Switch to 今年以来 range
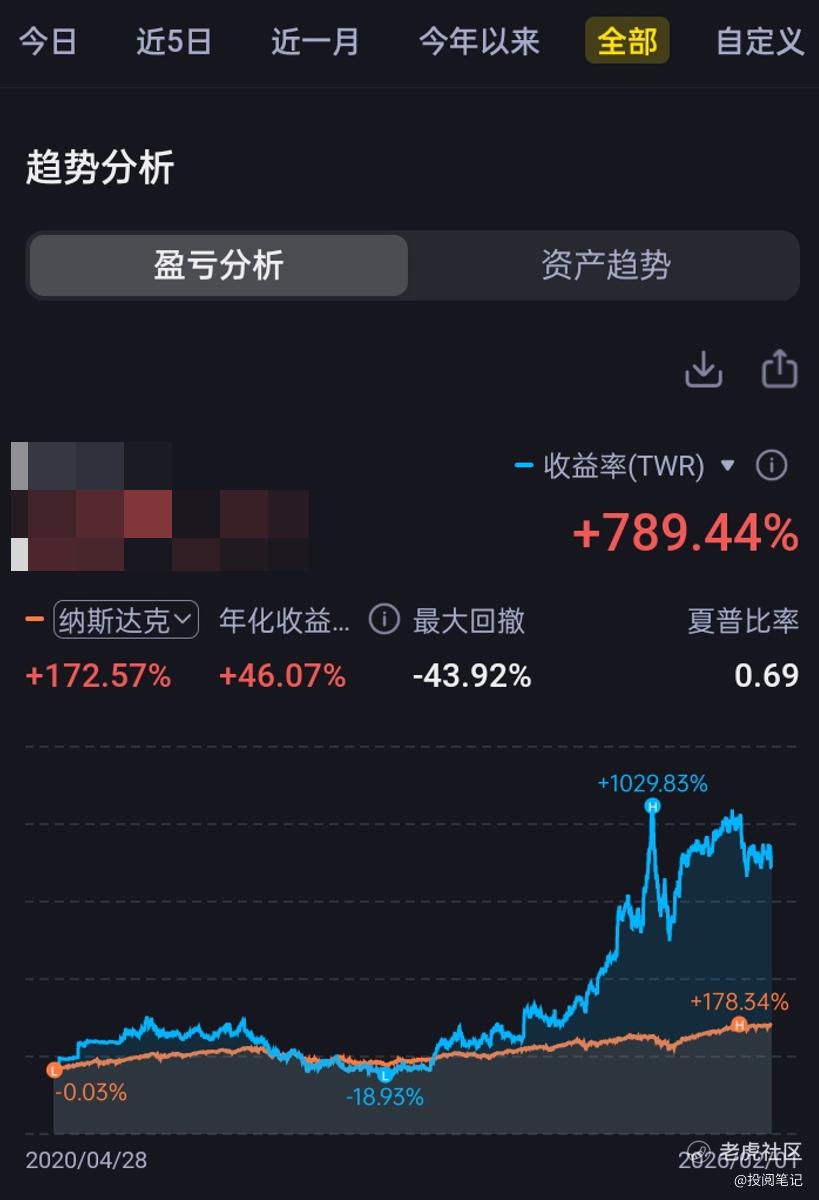819x1200 pixels. (x=479, y=42)
